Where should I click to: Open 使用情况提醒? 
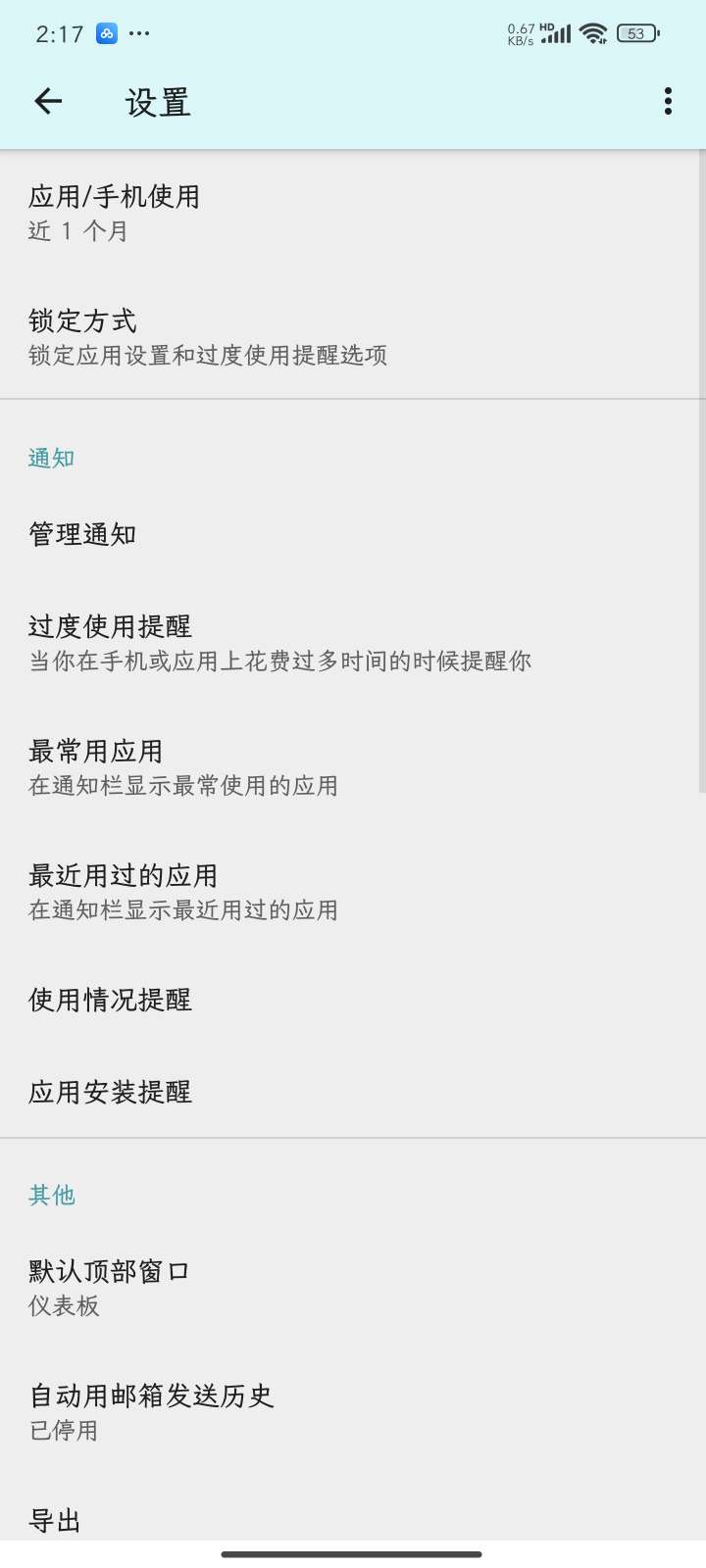tap(353, 1000)
